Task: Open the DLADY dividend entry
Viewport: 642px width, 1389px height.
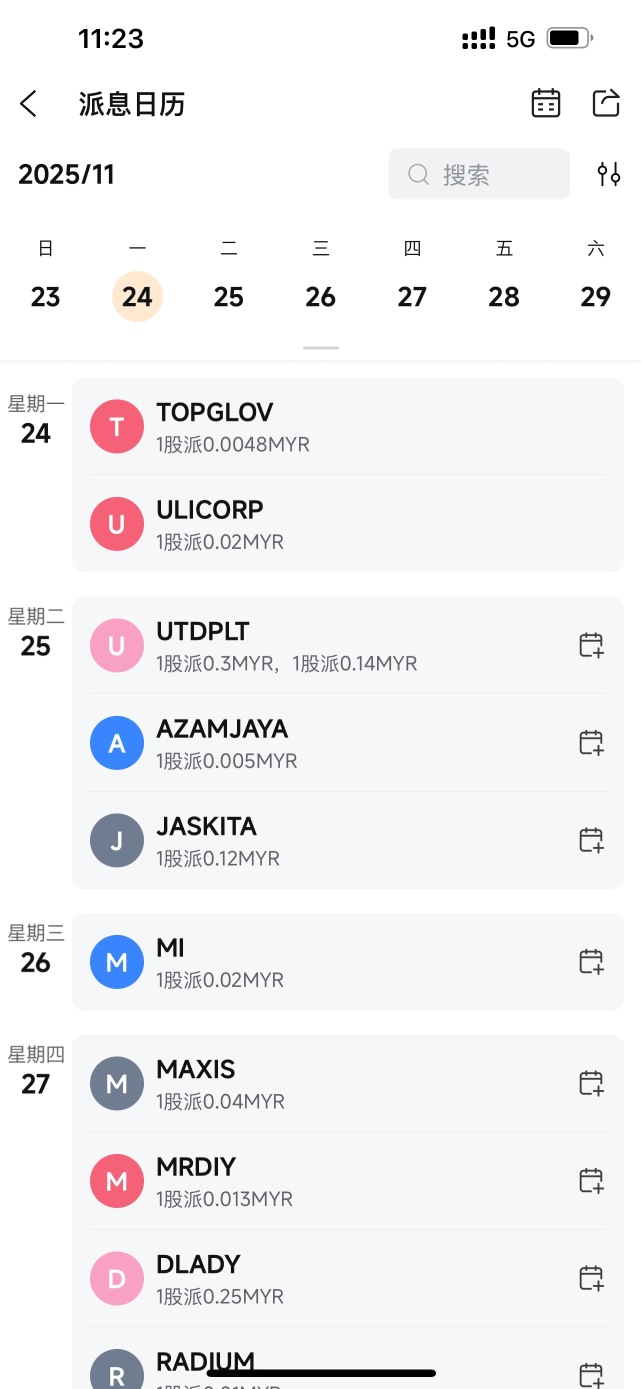Action: pos(348,1278)
